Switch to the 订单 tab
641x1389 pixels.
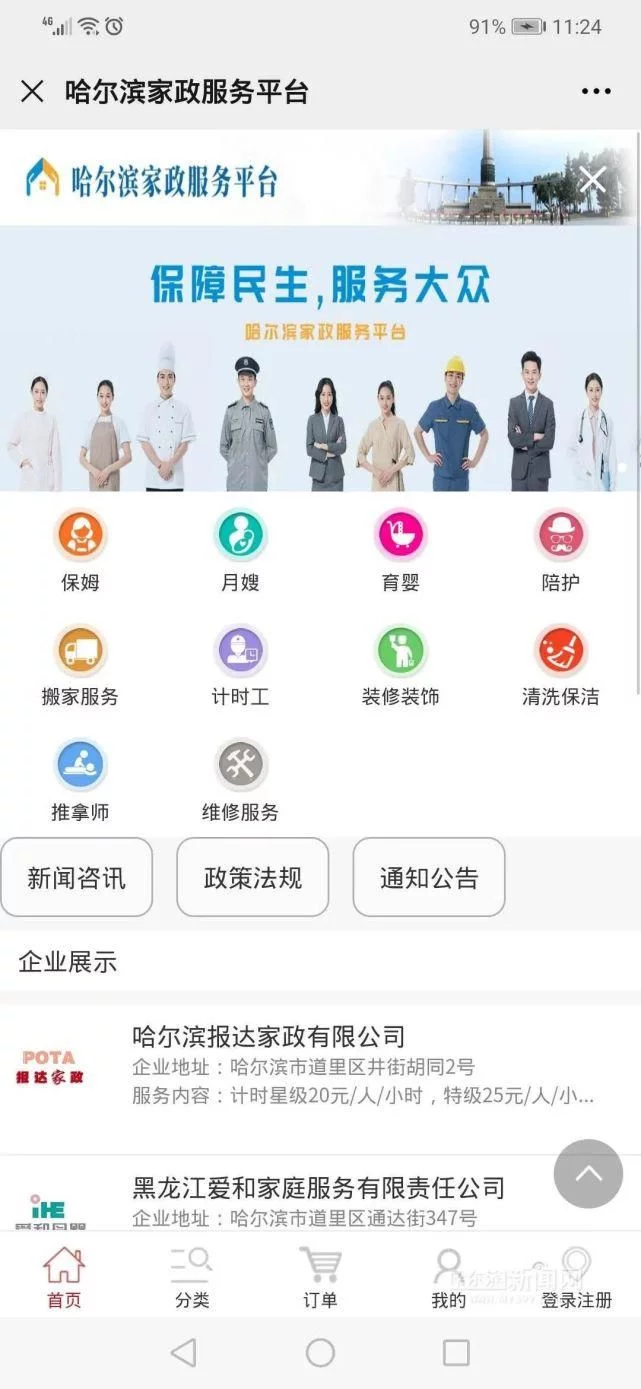320,1277
